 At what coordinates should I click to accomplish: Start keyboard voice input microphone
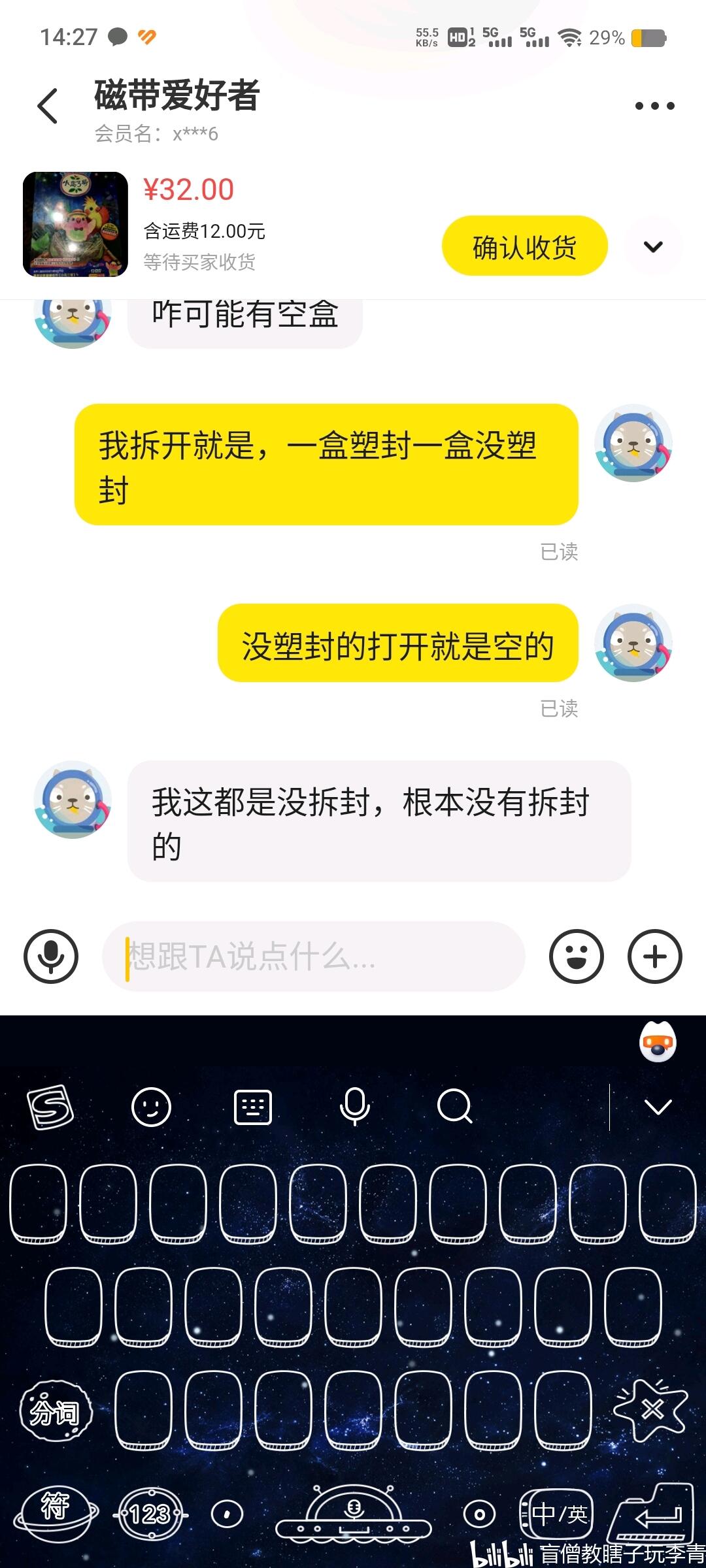point(355,1107)
